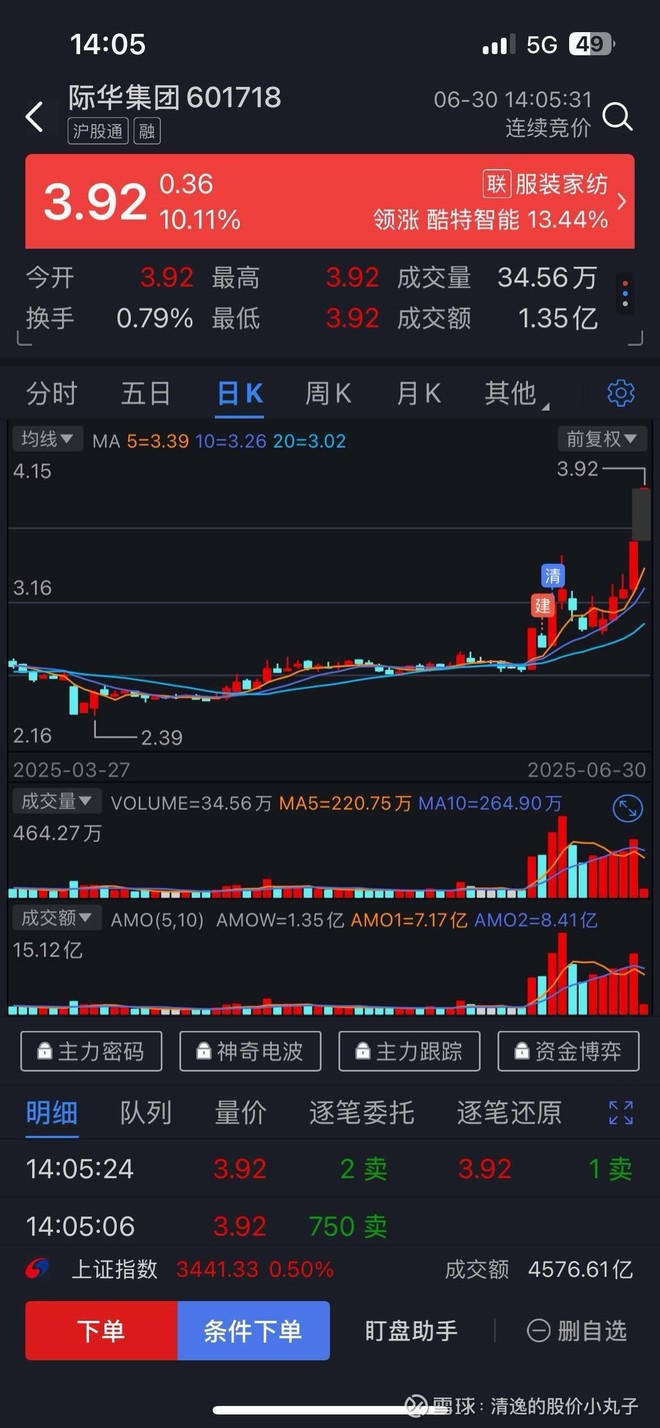The image size is (660, 1428).
Task: Remove stock via 删自选
Action: 578,1330
